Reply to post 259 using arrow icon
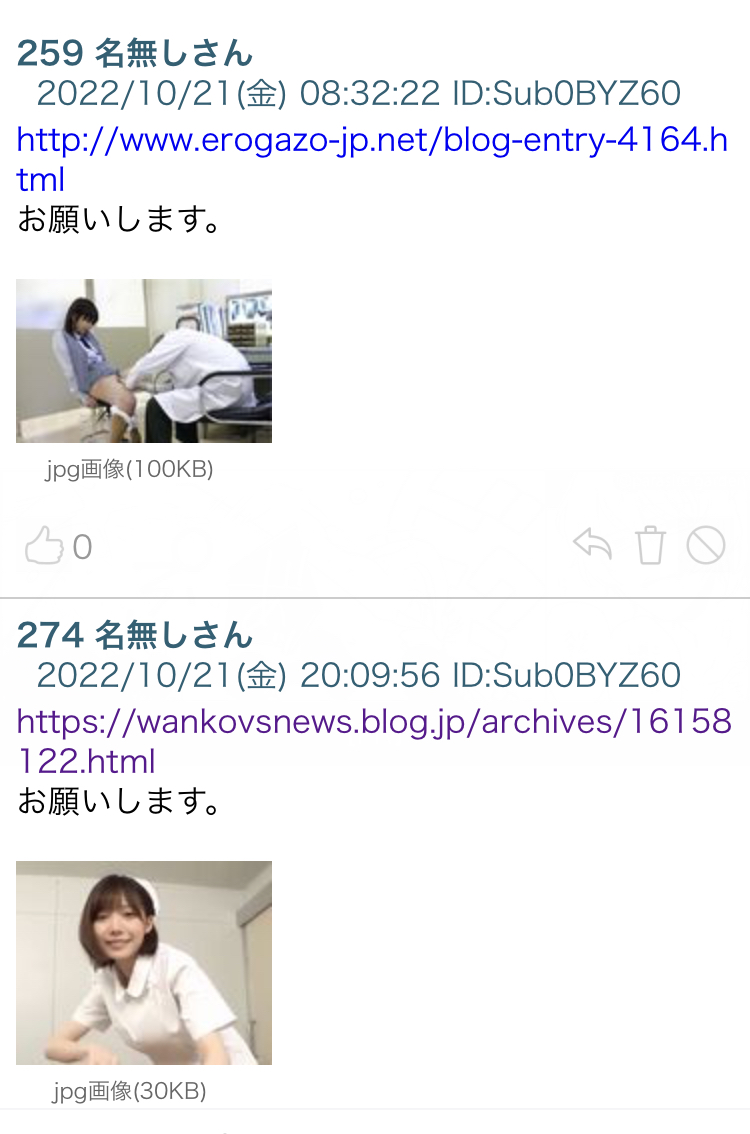Image resolution: width=750 pixels, height=1134 pixels. [x=592, y=546]
